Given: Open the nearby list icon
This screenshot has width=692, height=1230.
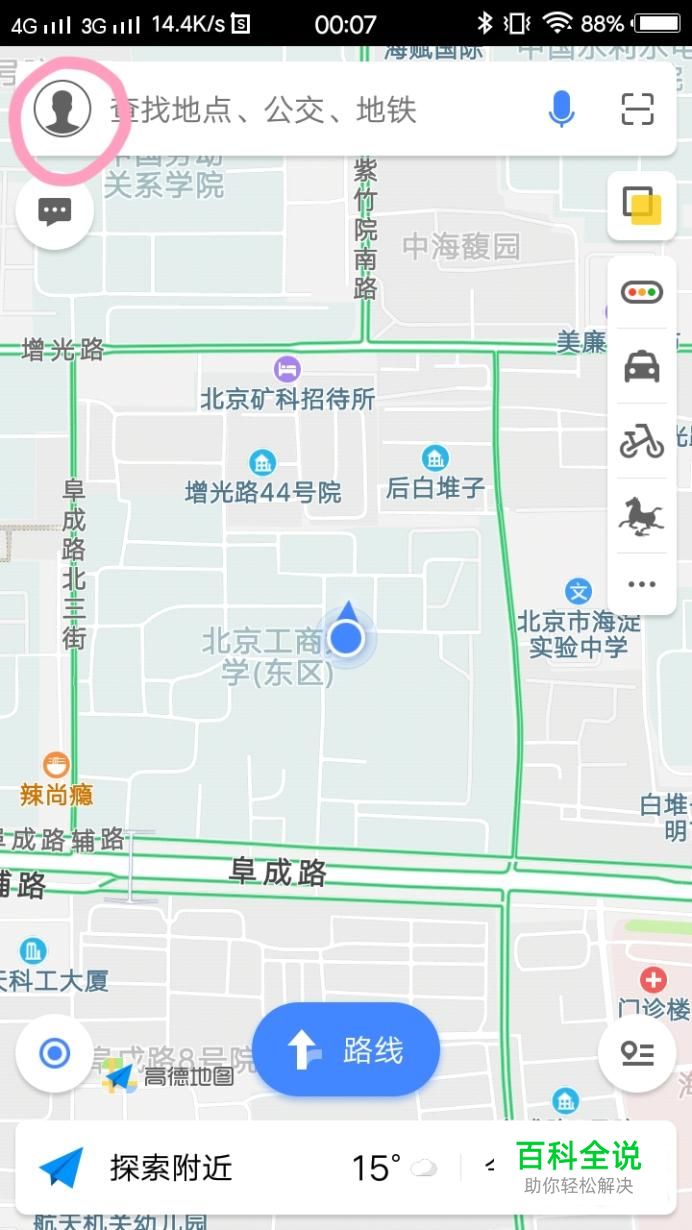Looking at the screenshot, I should (x=637, y=1053).
